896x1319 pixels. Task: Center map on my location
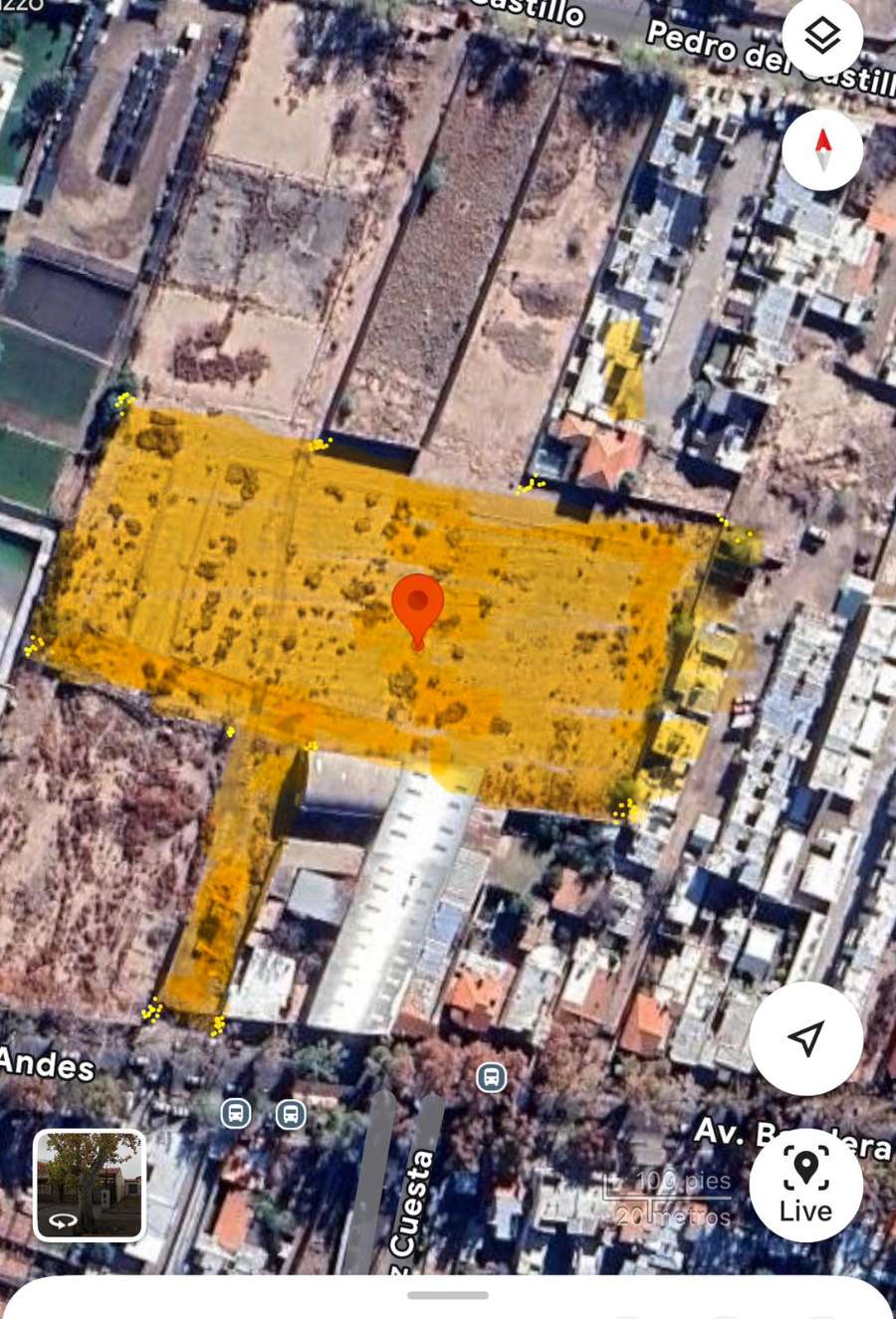[x=805, y=1038]
